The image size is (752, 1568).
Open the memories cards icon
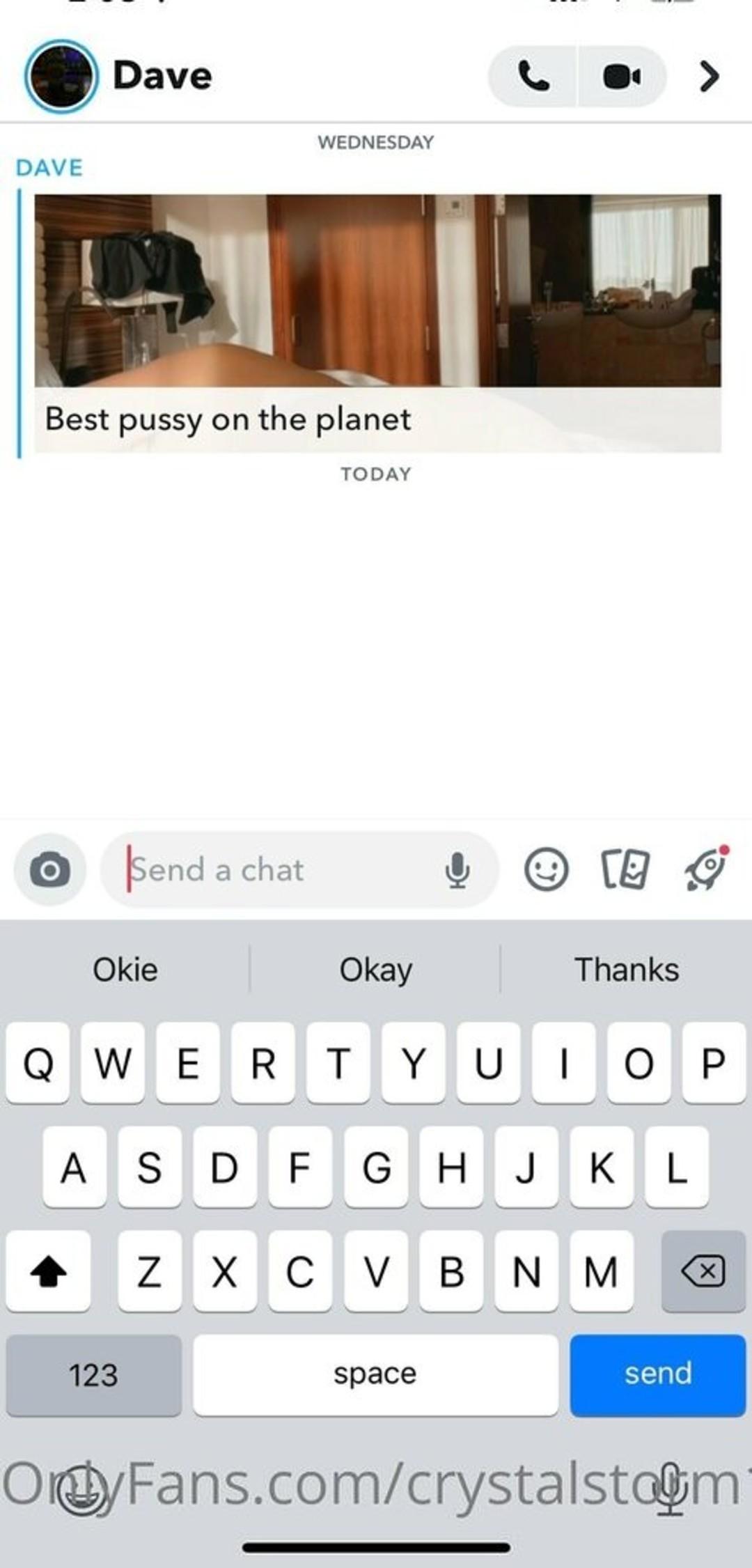625,869
